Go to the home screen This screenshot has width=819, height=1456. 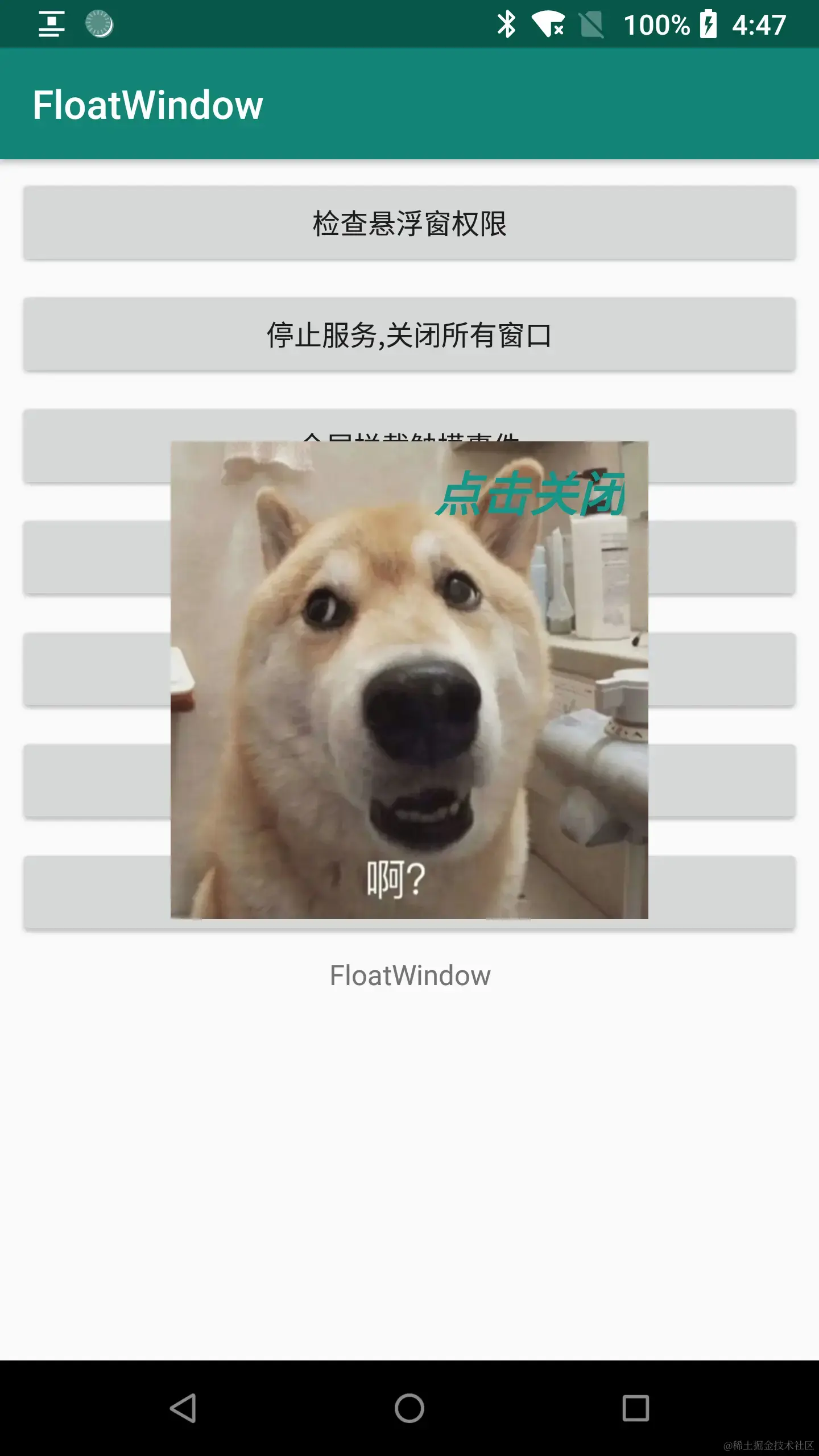(x=409, y=1408)
